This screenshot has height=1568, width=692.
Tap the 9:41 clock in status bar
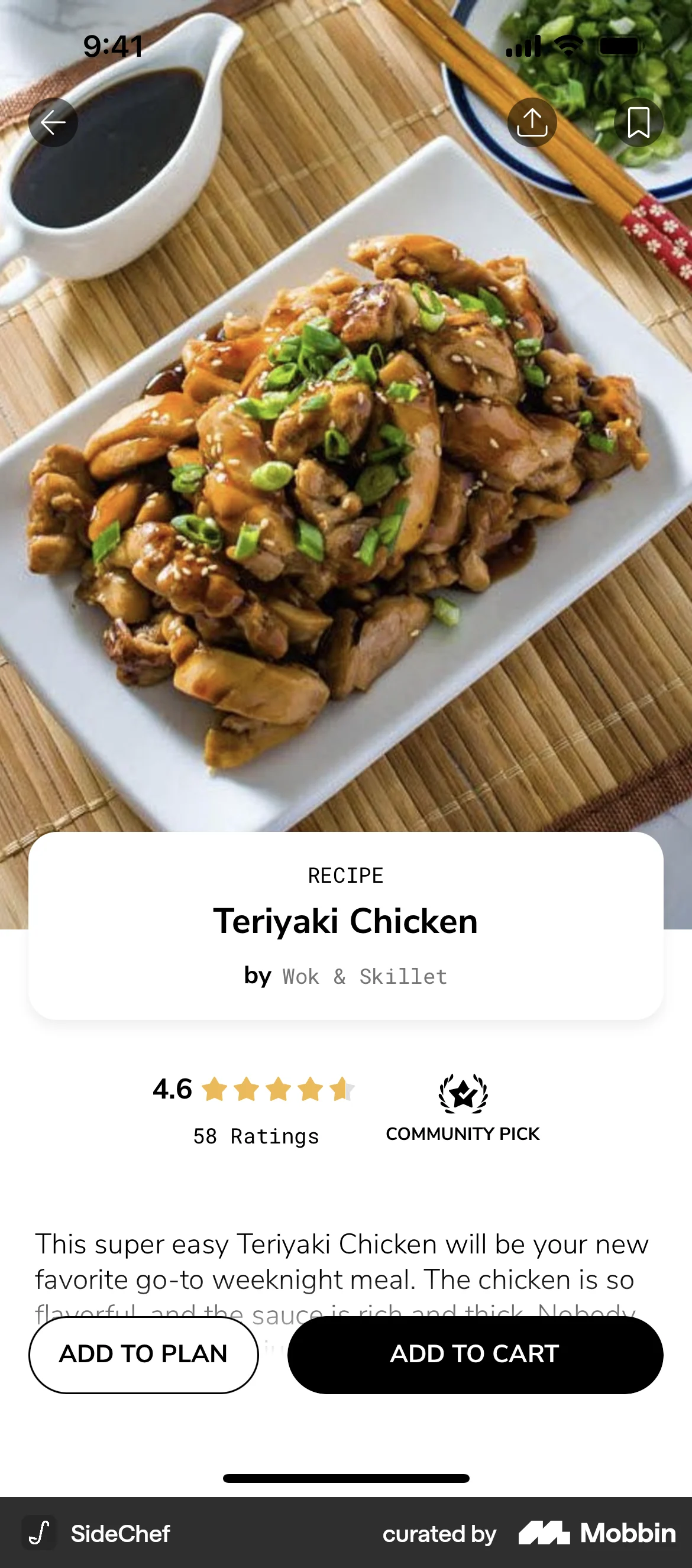(x=114, y=45)
